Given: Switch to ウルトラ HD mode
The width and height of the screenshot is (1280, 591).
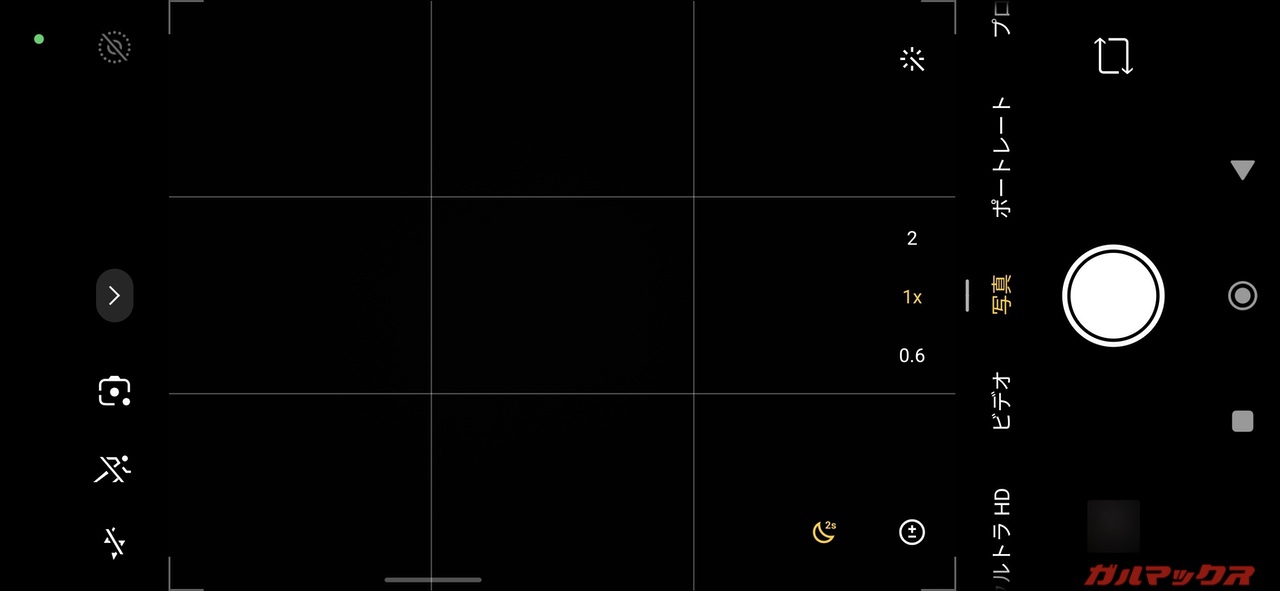Looking at the screenshot, I should pyautogui.click(x=1001, y=538).
